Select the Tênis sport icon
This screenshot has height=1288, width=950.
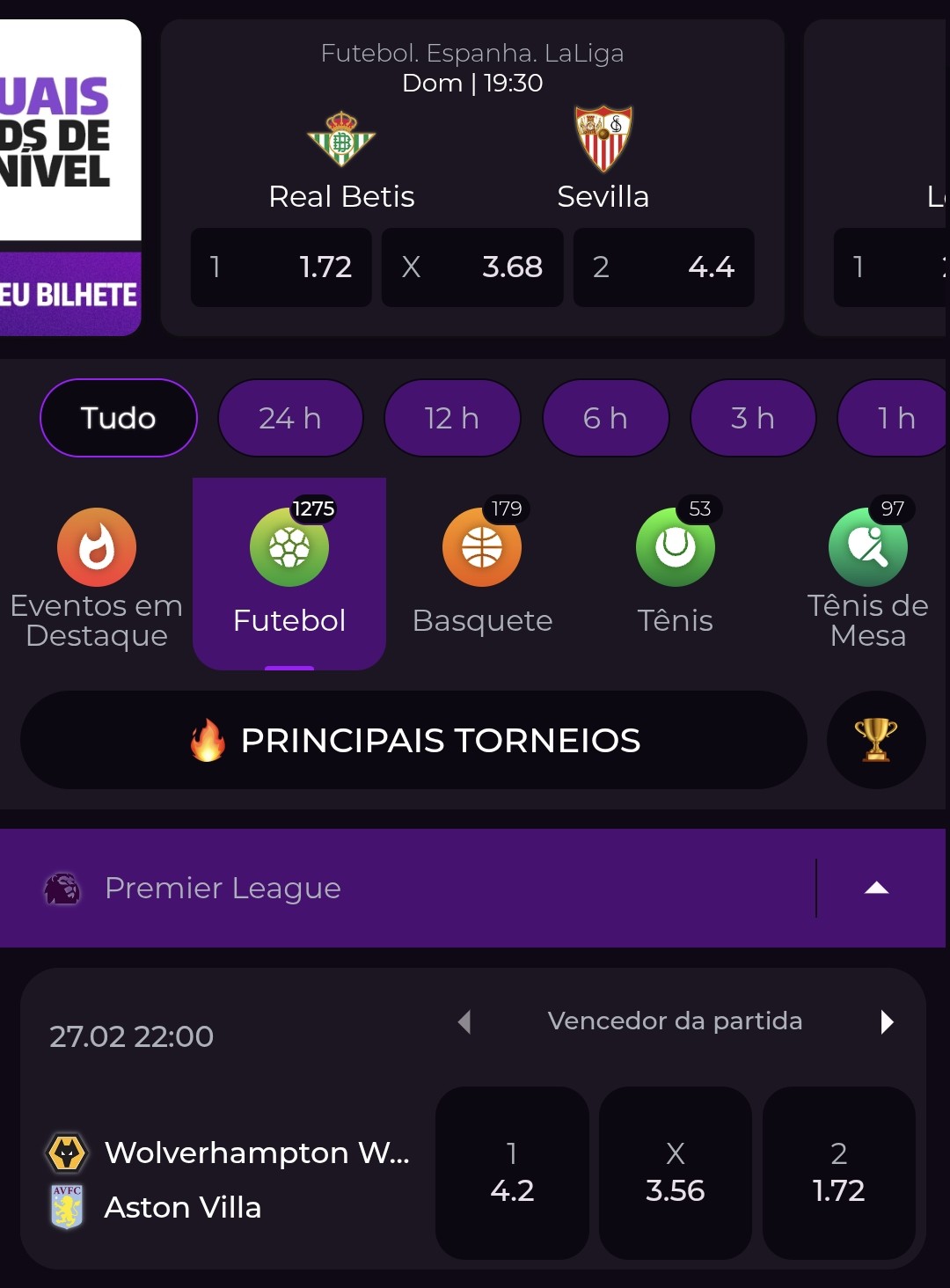(x=675, y=547)
